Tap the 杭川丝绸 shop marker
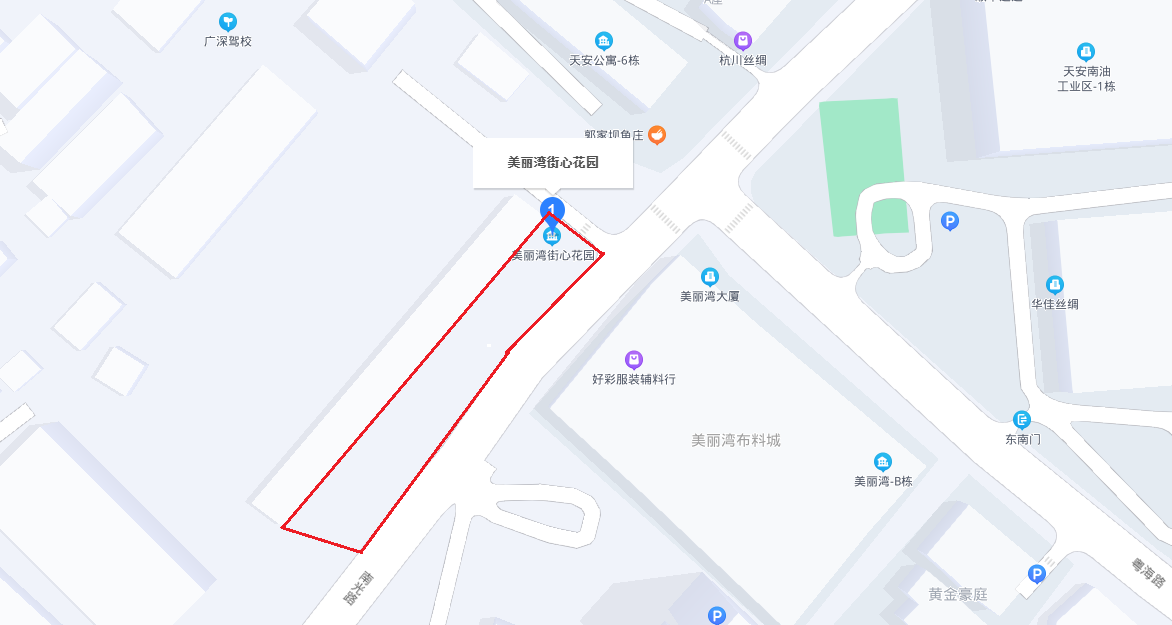The width and height of the screenshot is (1172, 625). point(743,40)
